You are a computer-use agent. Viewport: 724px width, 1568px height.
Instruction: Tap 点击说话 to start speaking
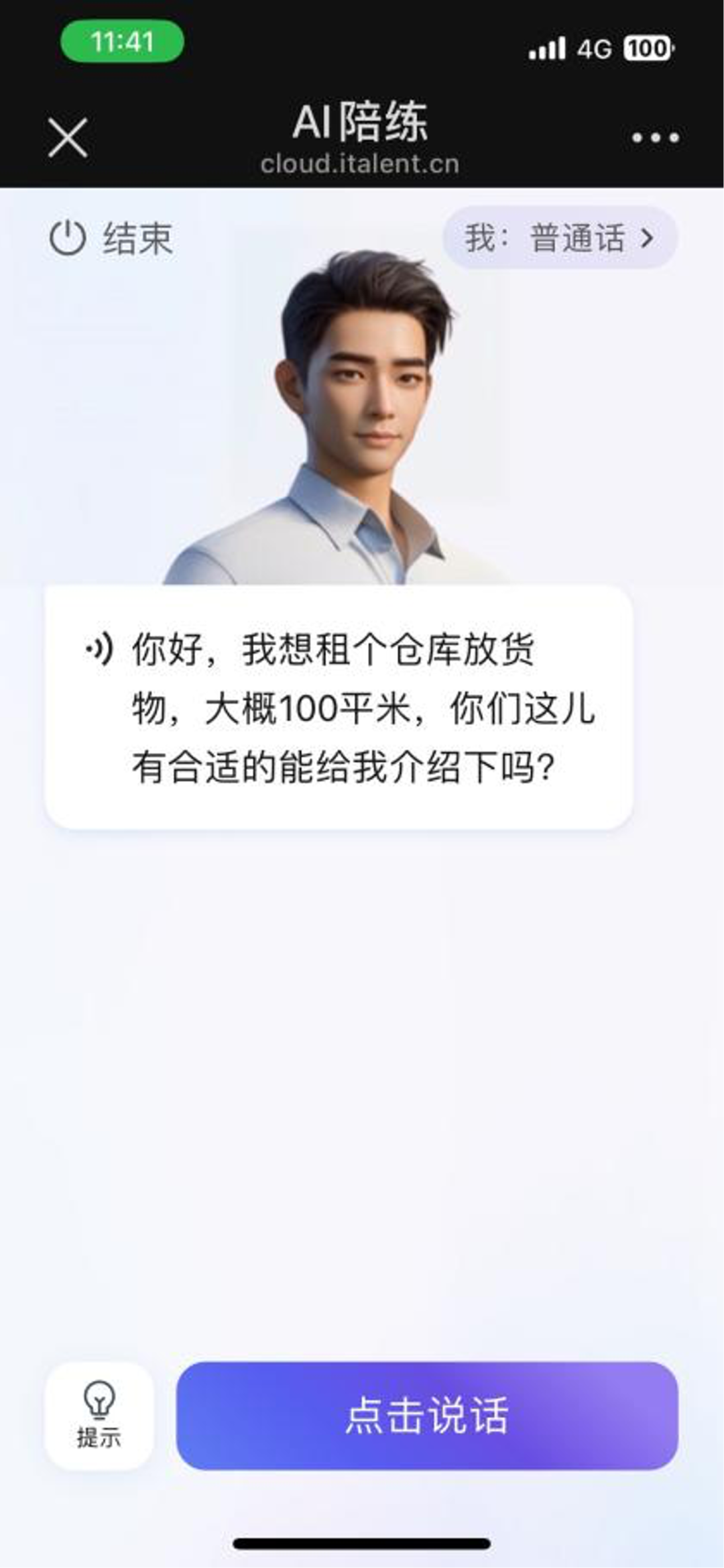coord(427,1416)
